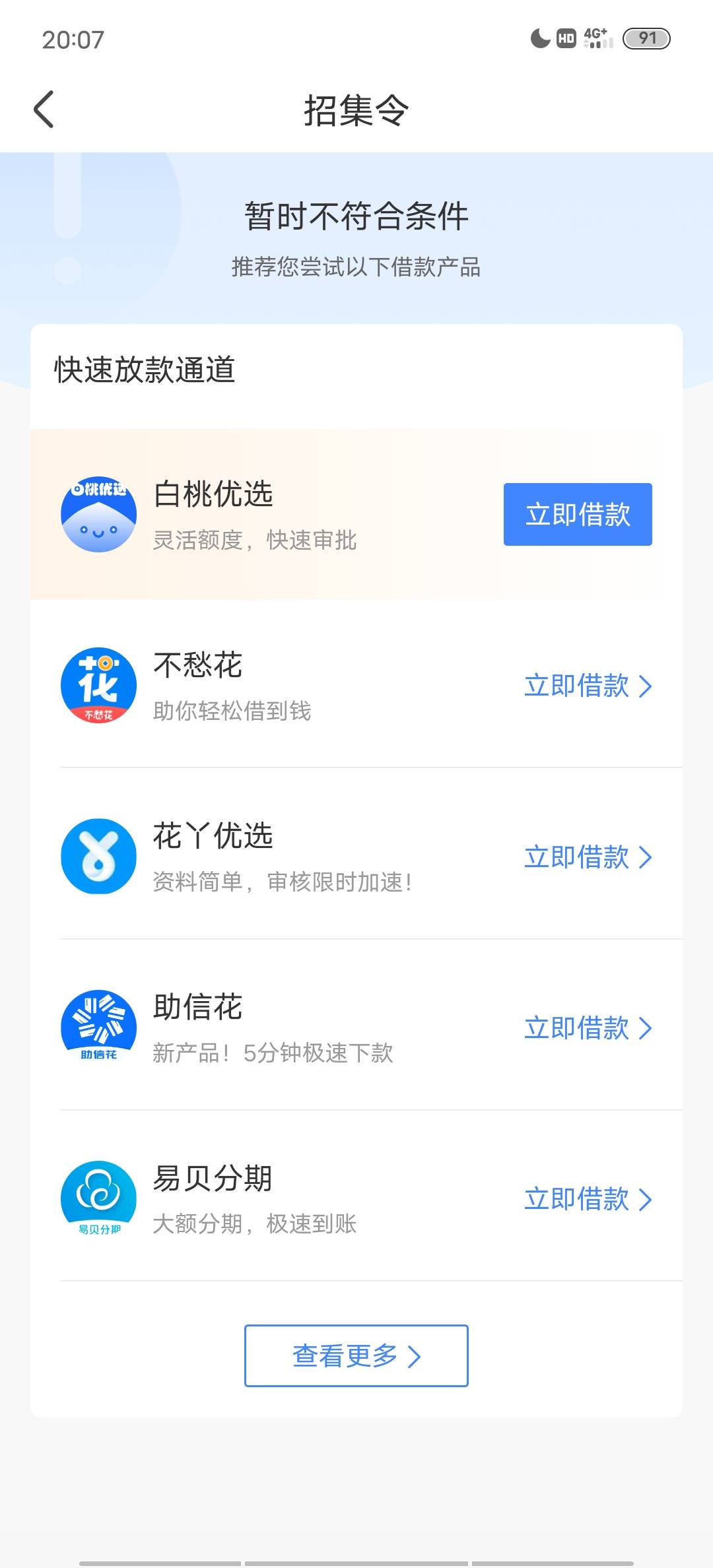
Task: Tap 立即借款 for 易贝分期
Action: pos(588,1198)
